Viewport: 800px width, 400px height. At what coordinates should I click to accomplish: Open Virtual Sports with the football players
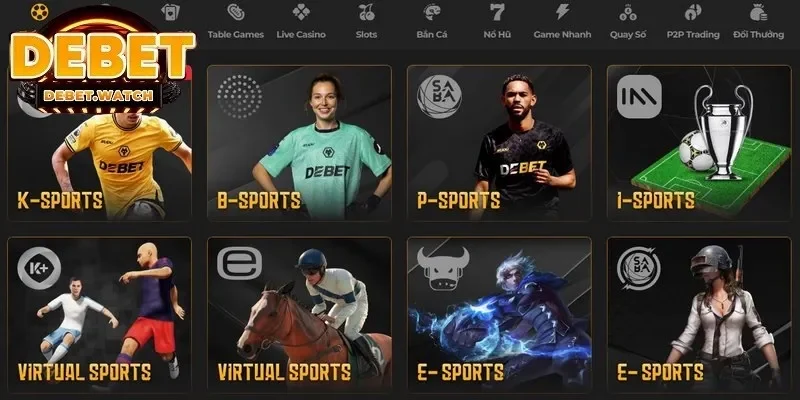tap(100, 313)
